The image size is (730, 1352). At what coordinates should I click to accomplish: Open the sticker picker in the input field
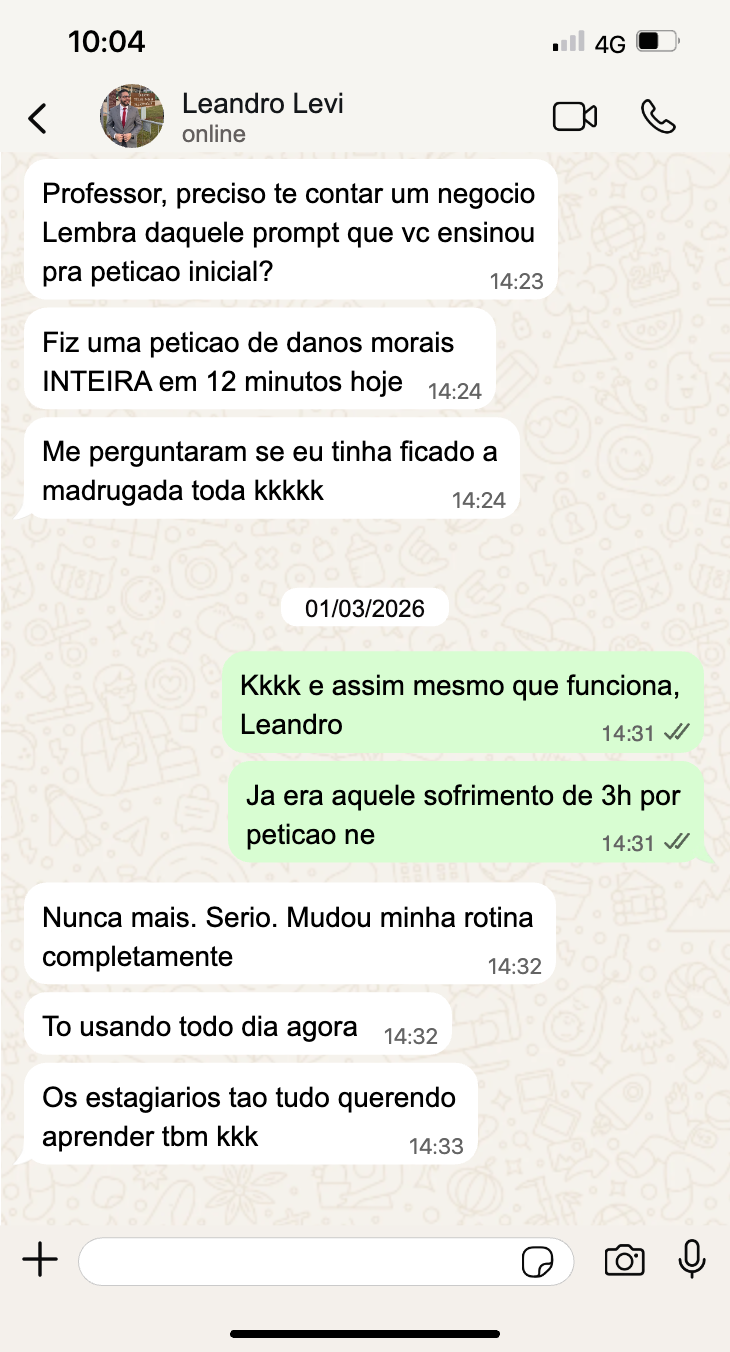click(x=540, y=1263)
